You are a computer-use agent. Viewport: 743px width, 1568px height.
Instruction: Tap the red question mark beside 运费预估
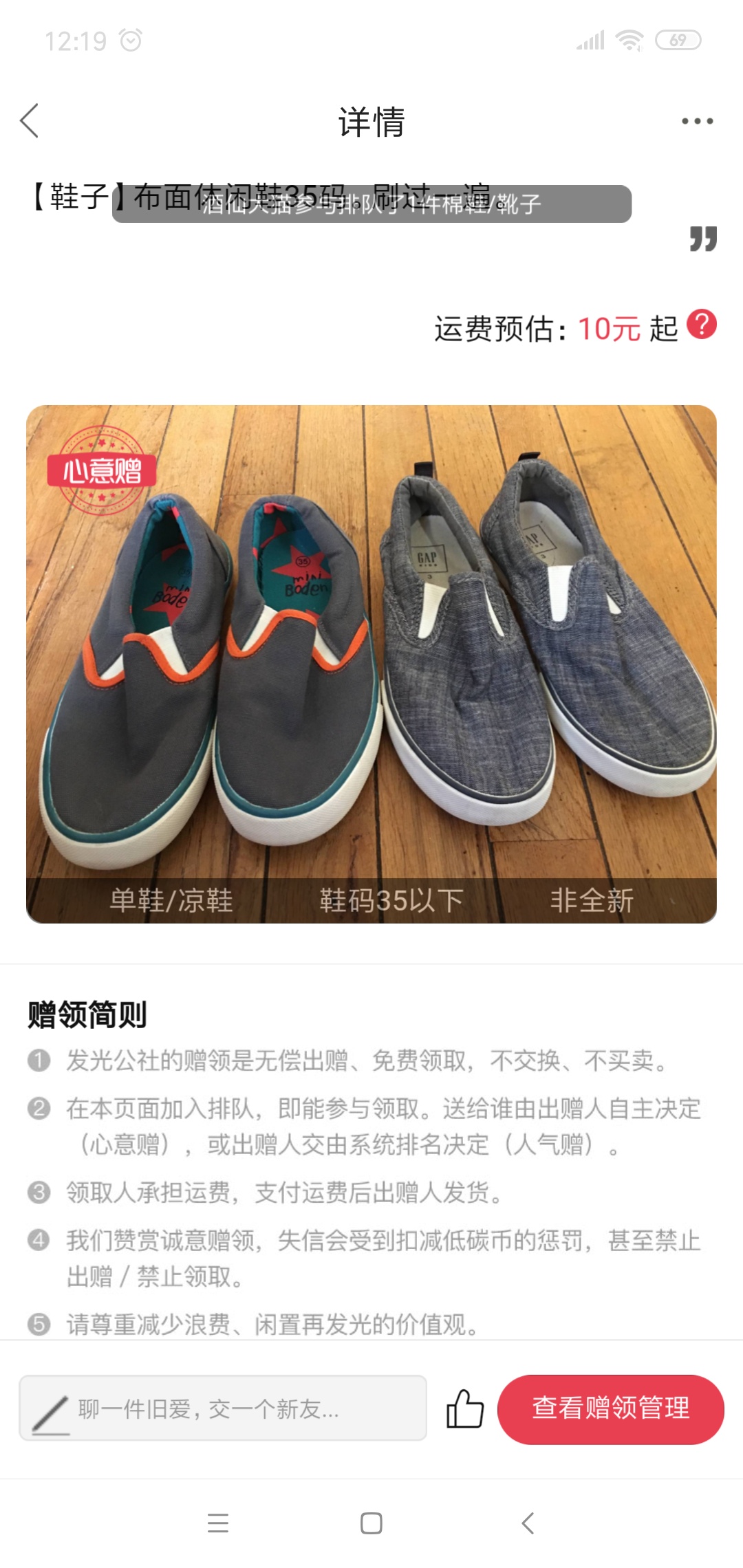[x=702, y=325]
